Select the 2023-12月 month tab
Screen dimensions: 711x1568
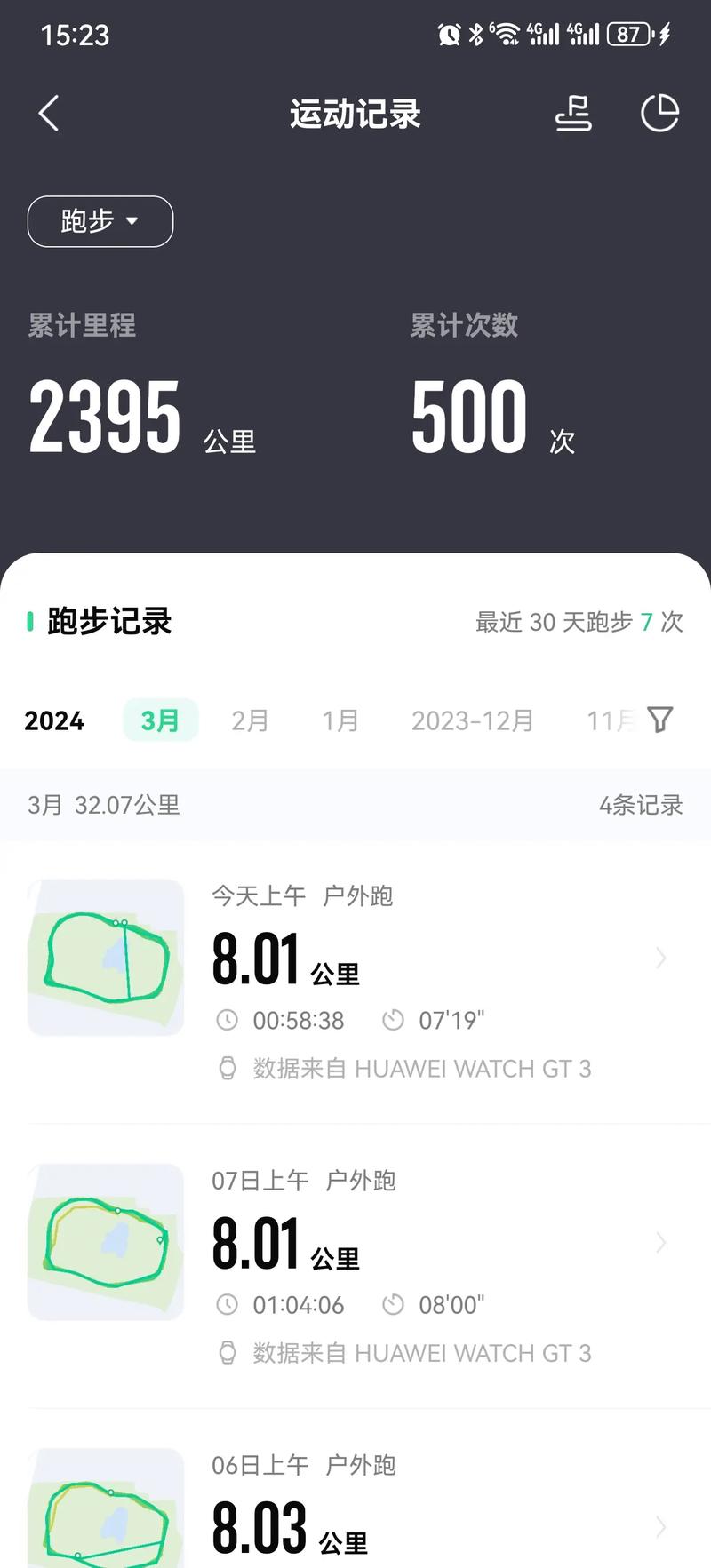(x=472, y=720)
